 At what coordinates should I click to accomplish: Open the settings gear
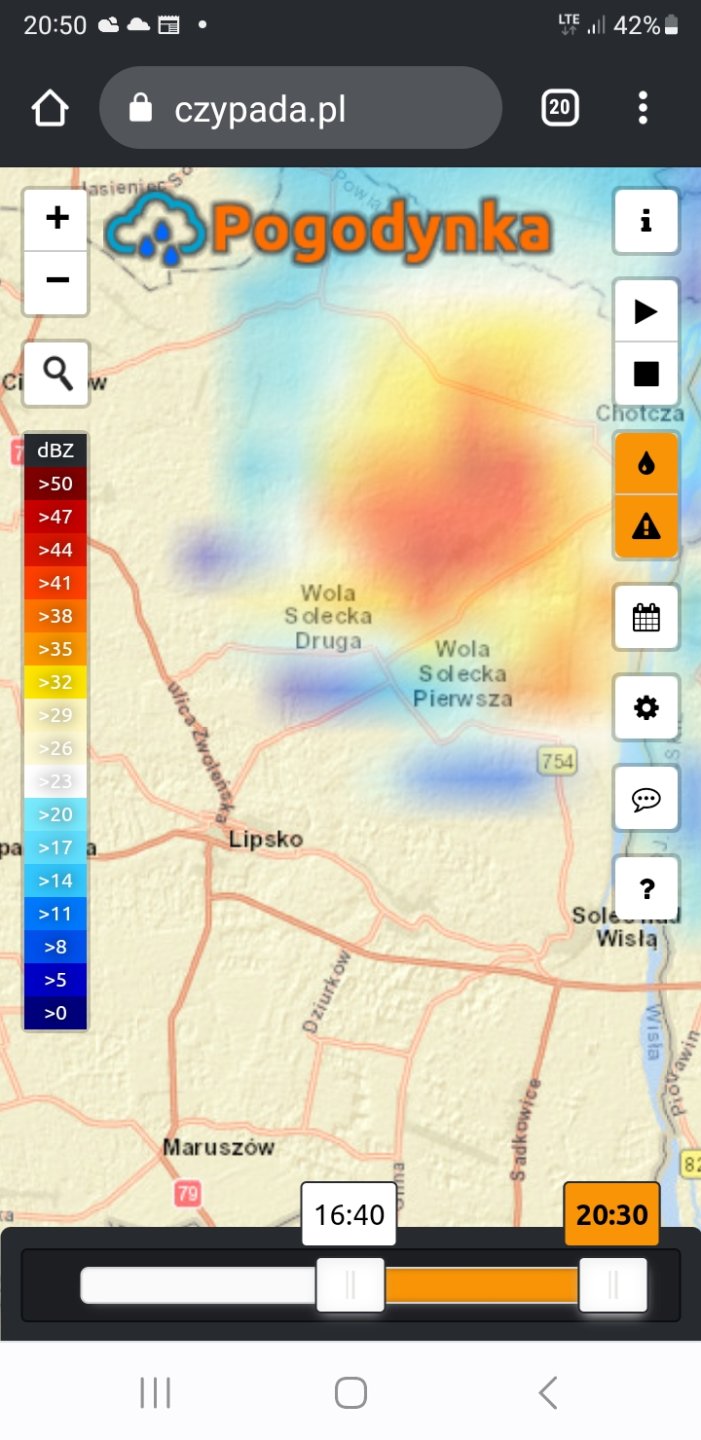click(x=646, y=708)
